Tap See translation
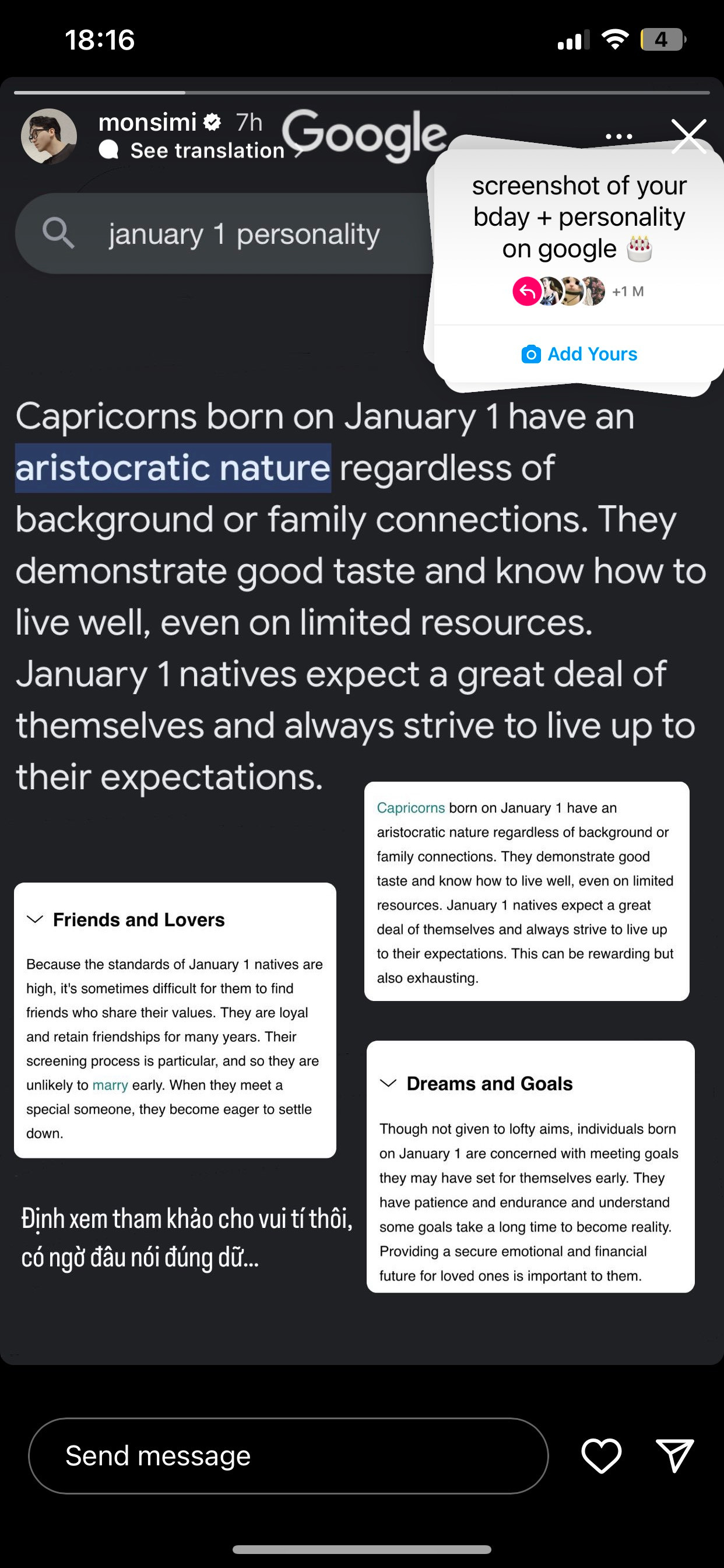The width and height of the screenshot is (724, 1568). [x=207, y=150]
